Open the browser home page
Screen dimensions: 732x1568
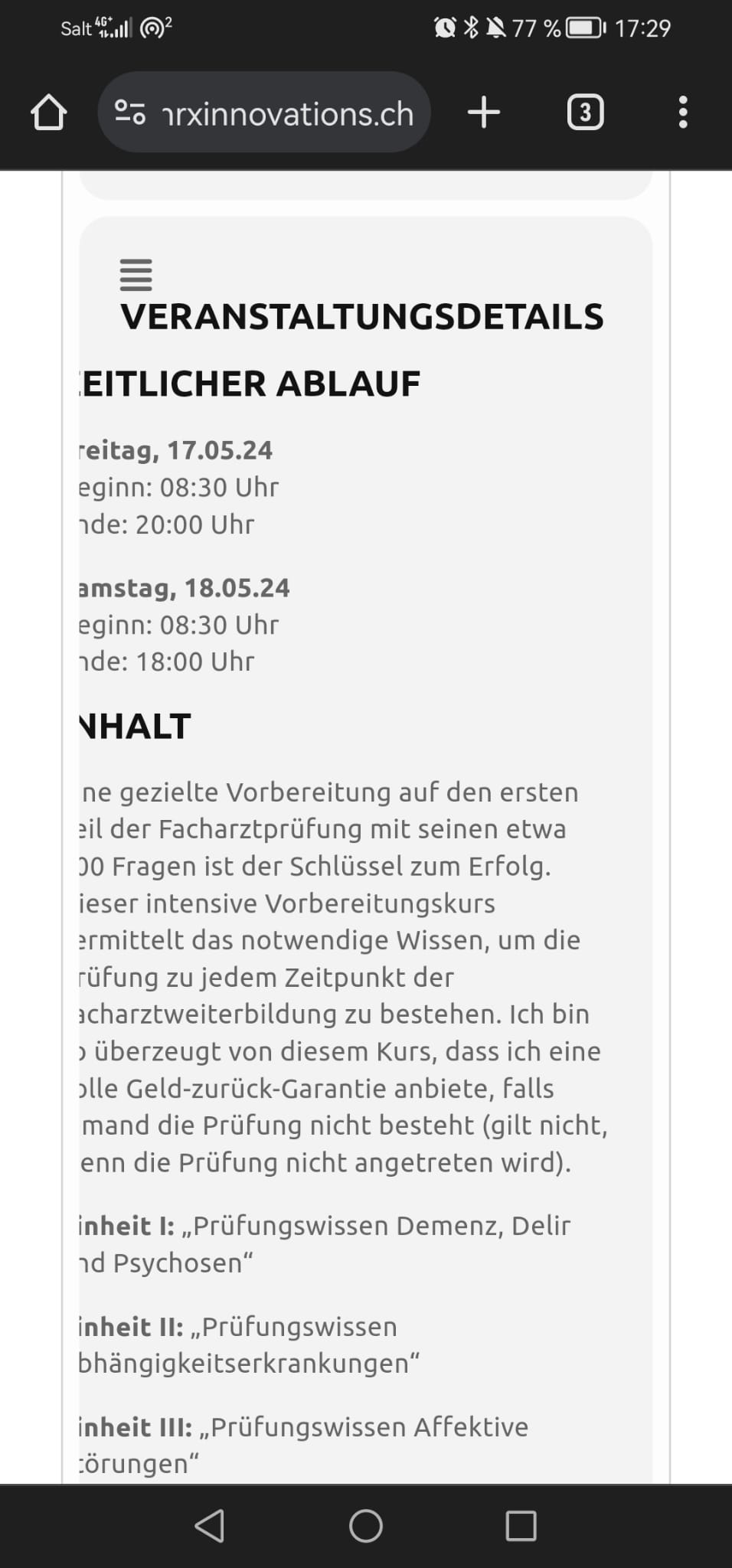pyautogui.click(x=48, y=113)
